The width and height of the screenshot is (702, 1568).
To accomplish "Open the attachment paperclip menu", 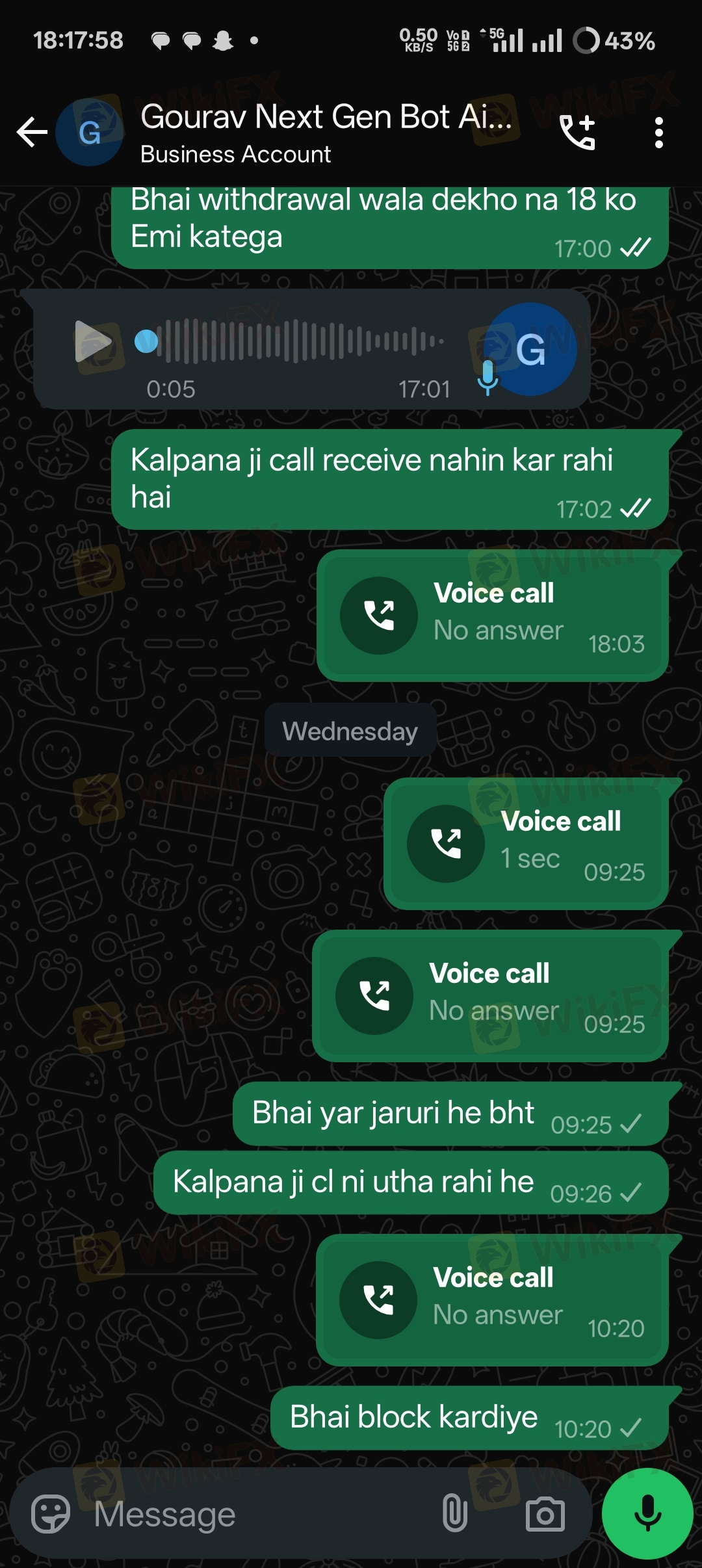I will pos(454,1513).
